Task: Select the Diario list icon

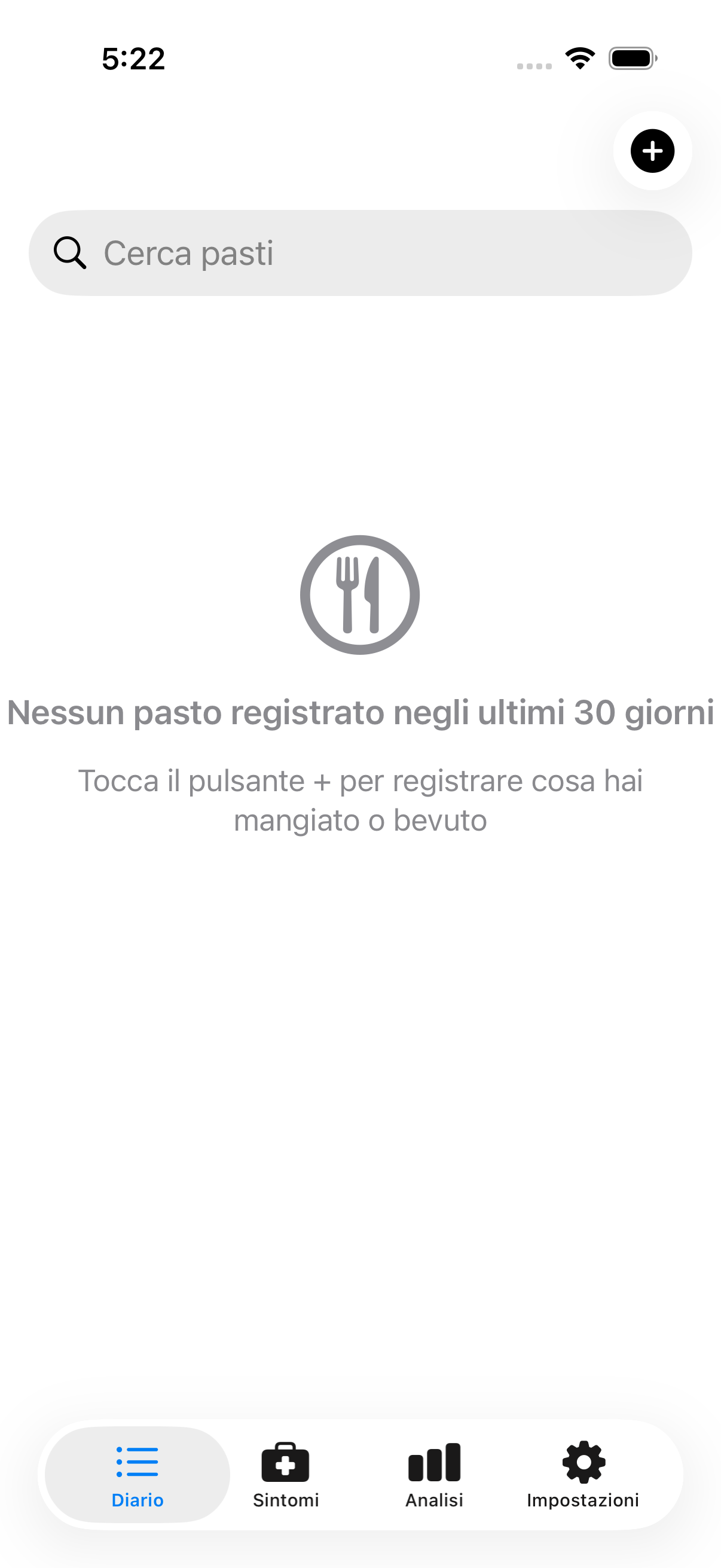Action: (x=136, y=1459)
